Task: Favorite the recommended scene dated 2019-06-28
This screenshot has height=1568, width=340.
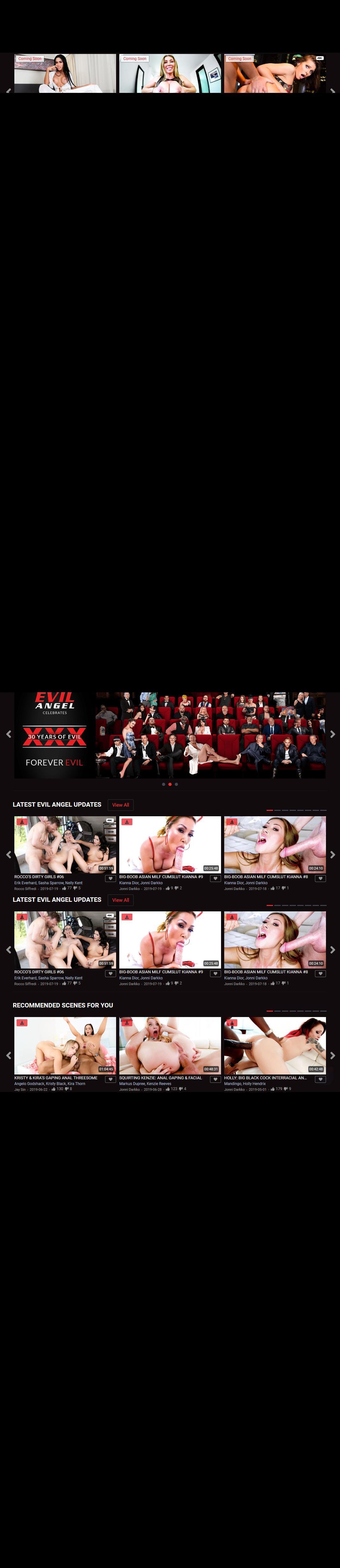Action: point(215,1079)
